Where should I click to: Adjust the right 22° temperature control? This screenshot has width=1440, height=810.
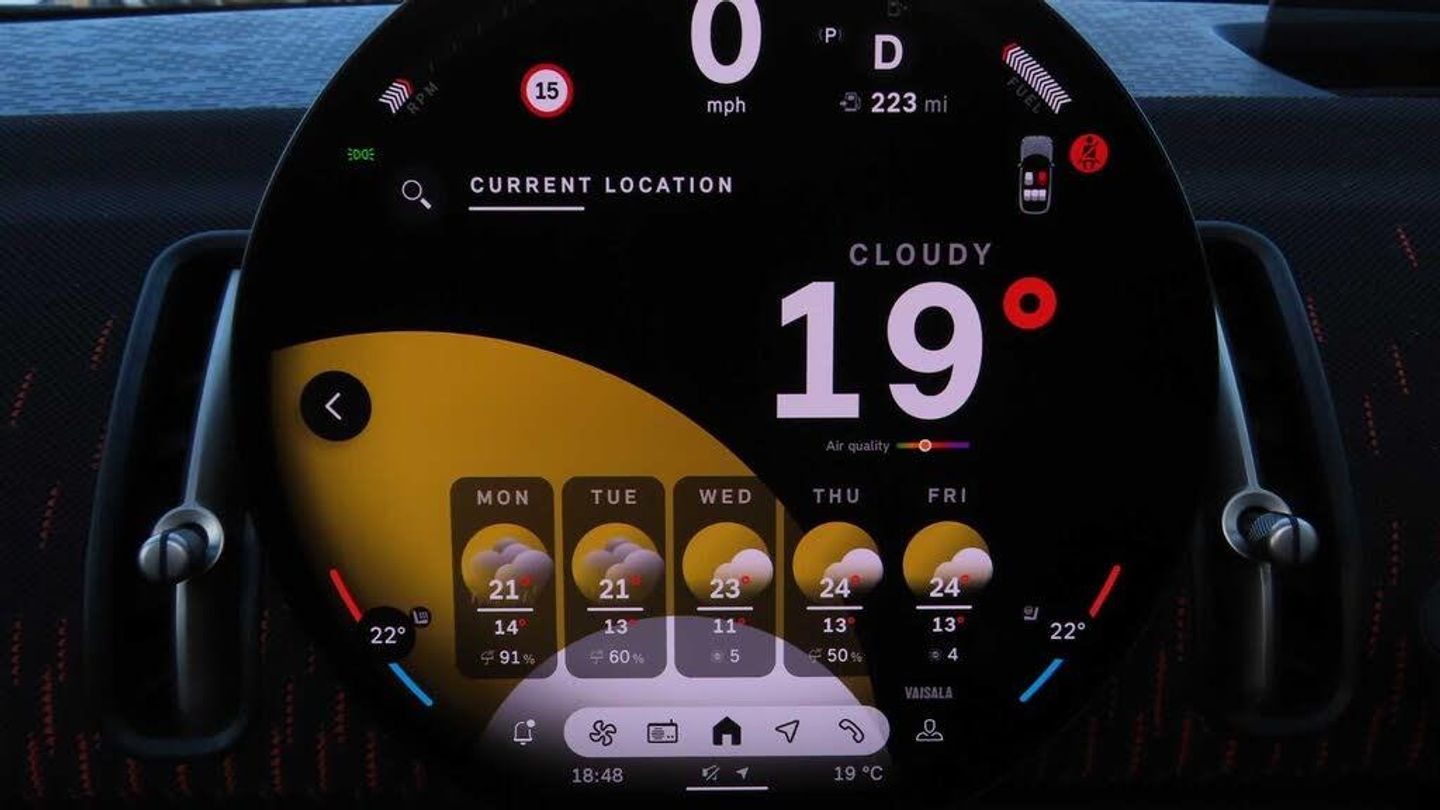click(1067, 631)
